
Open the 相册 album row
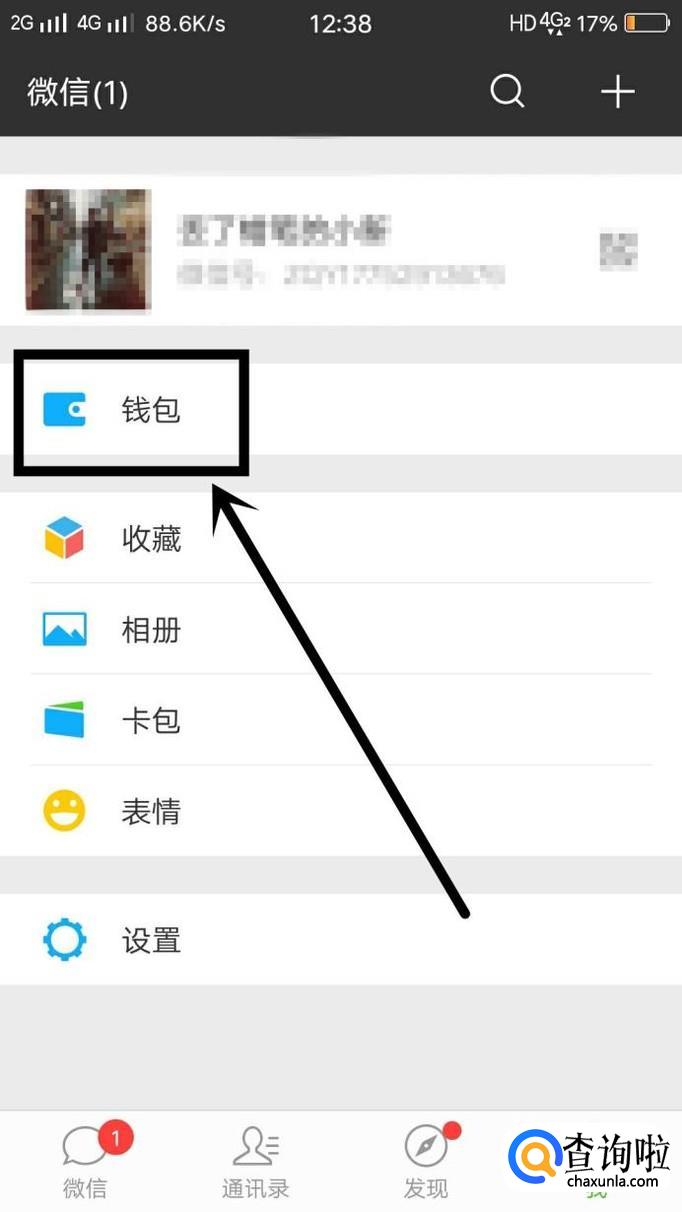coord(150,630)
